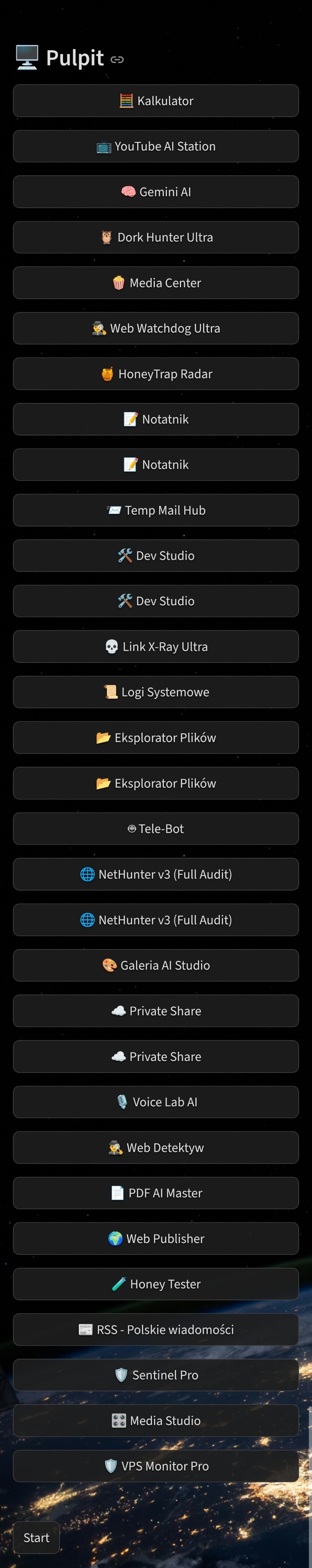Open Galeria AI Studio
312x1568 pixels.
pyautogui.click(x=156, y=965)
